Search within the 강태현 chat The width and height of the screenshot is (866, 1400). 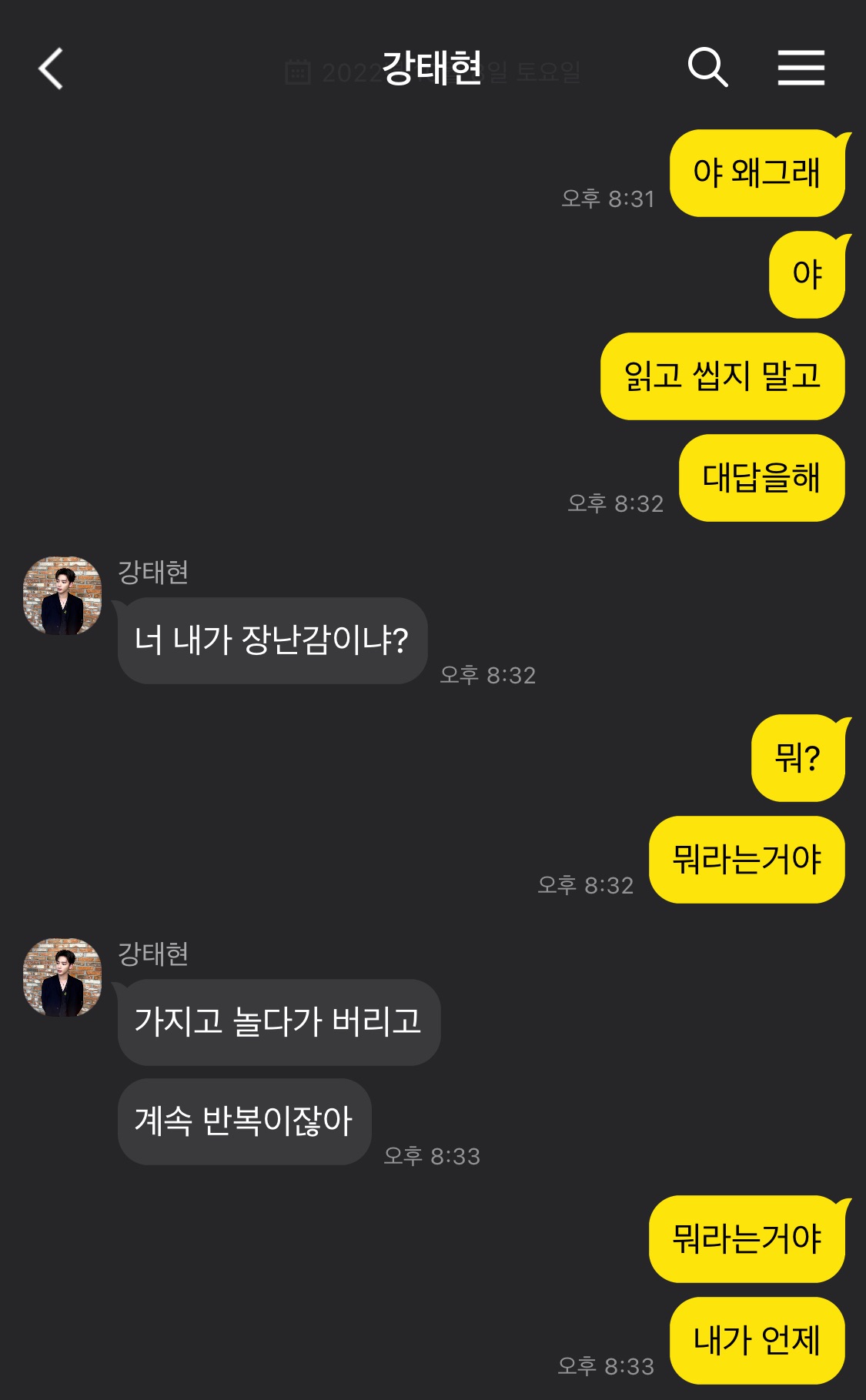click(707, 68)
